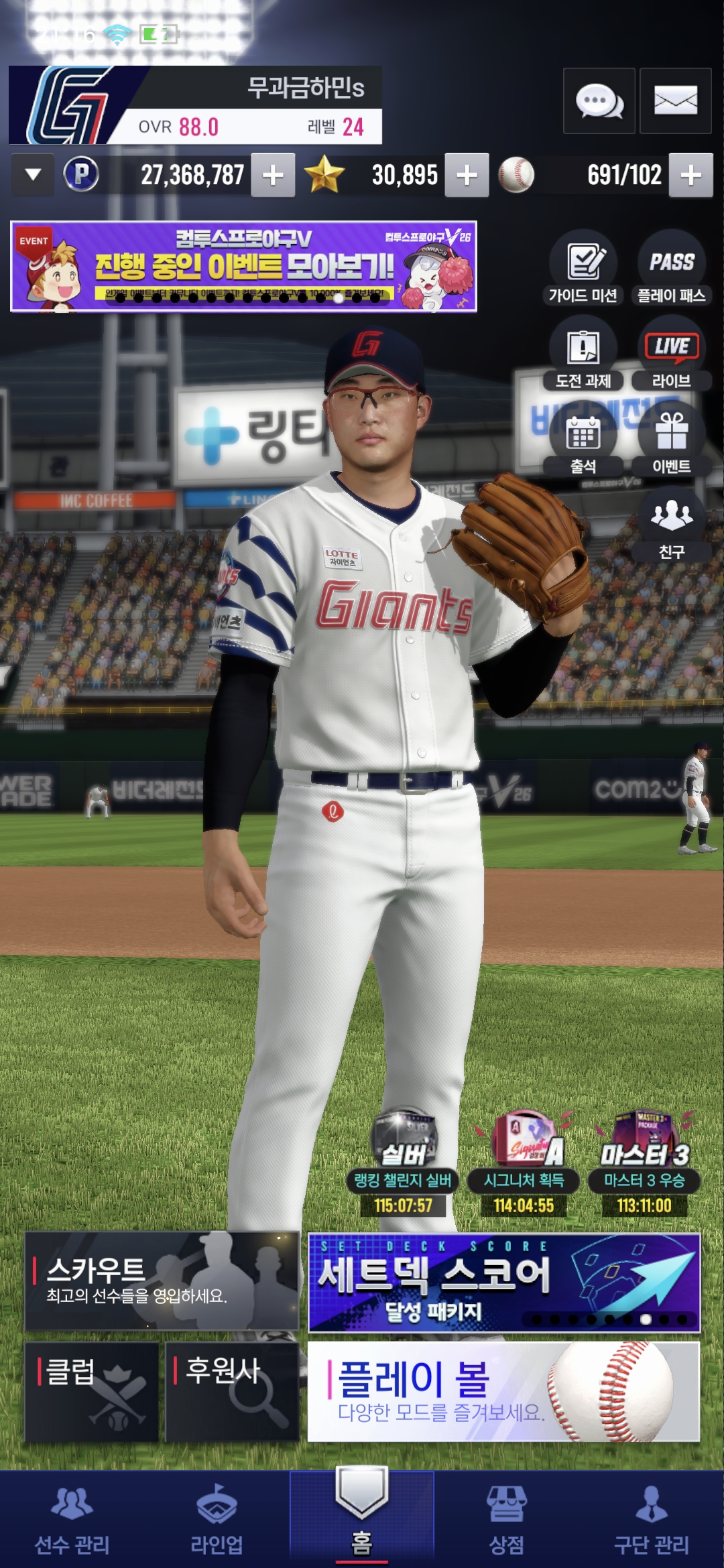Expand the currency dropdown arrow
The width and height of the screenshot is (724, 1568).
point(33,175)
